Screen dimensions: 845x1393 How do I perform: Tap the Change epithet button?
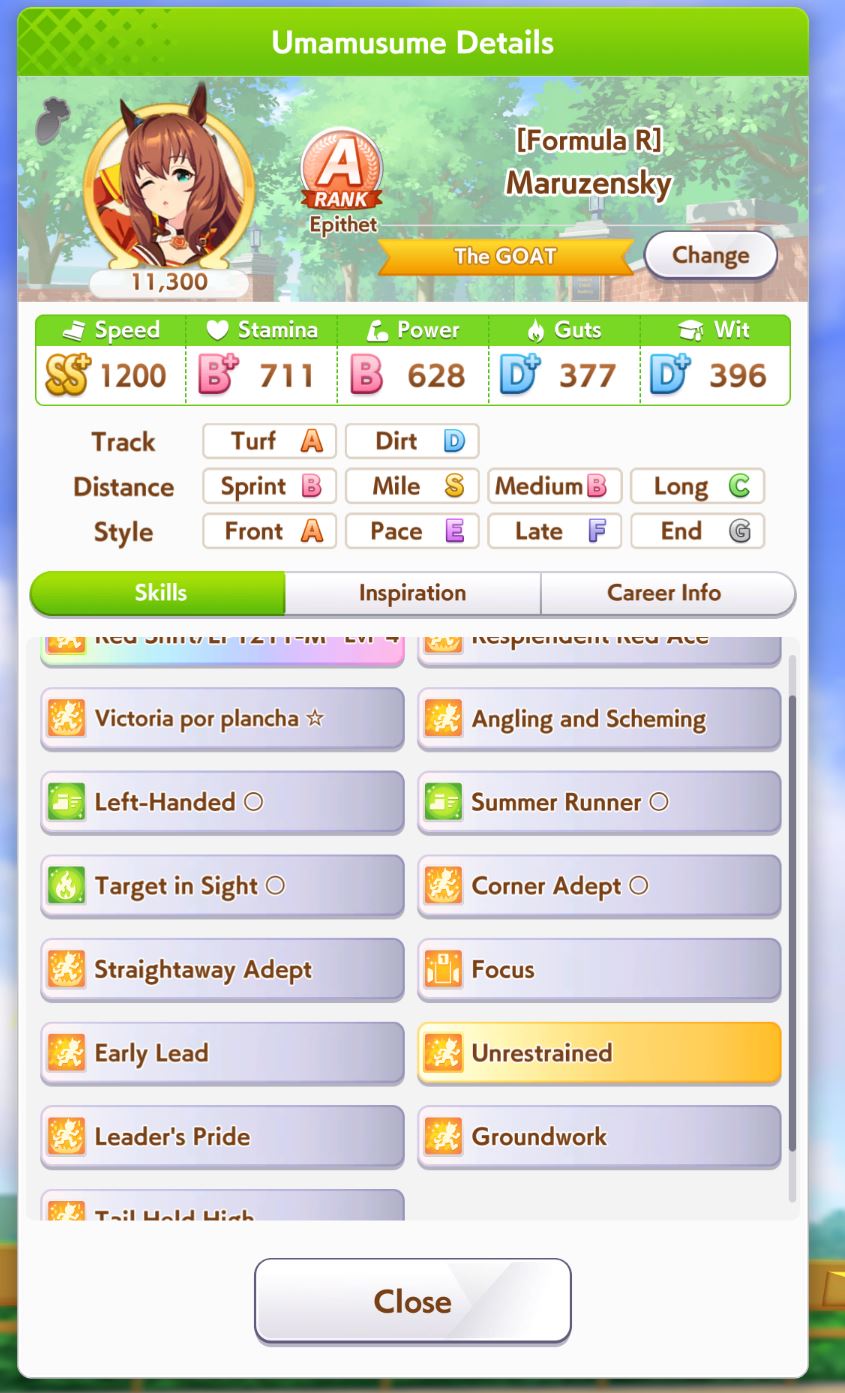coord(710,255)
